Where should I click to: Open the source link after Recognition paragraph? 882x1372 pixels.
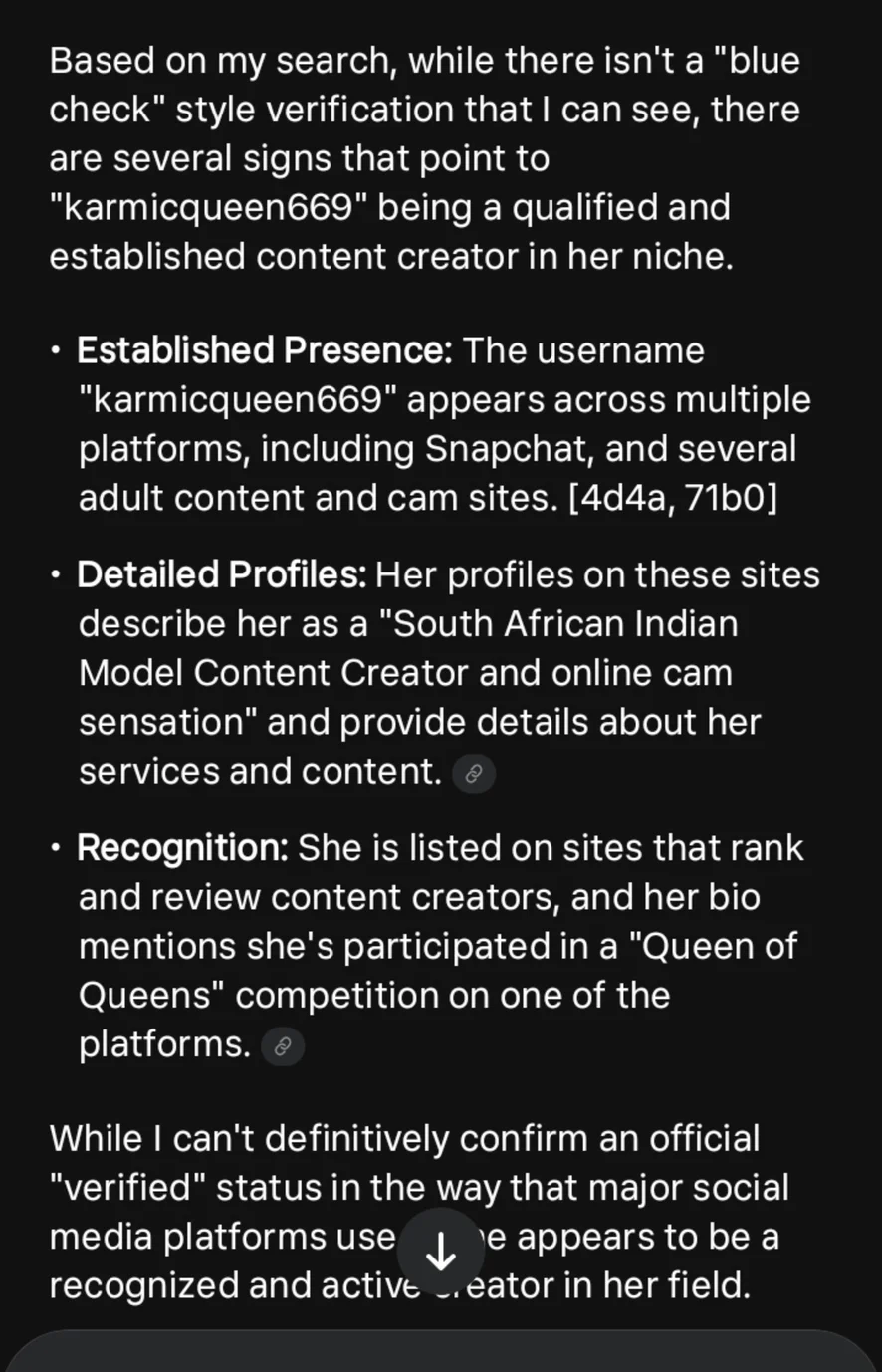point(282,1046)
